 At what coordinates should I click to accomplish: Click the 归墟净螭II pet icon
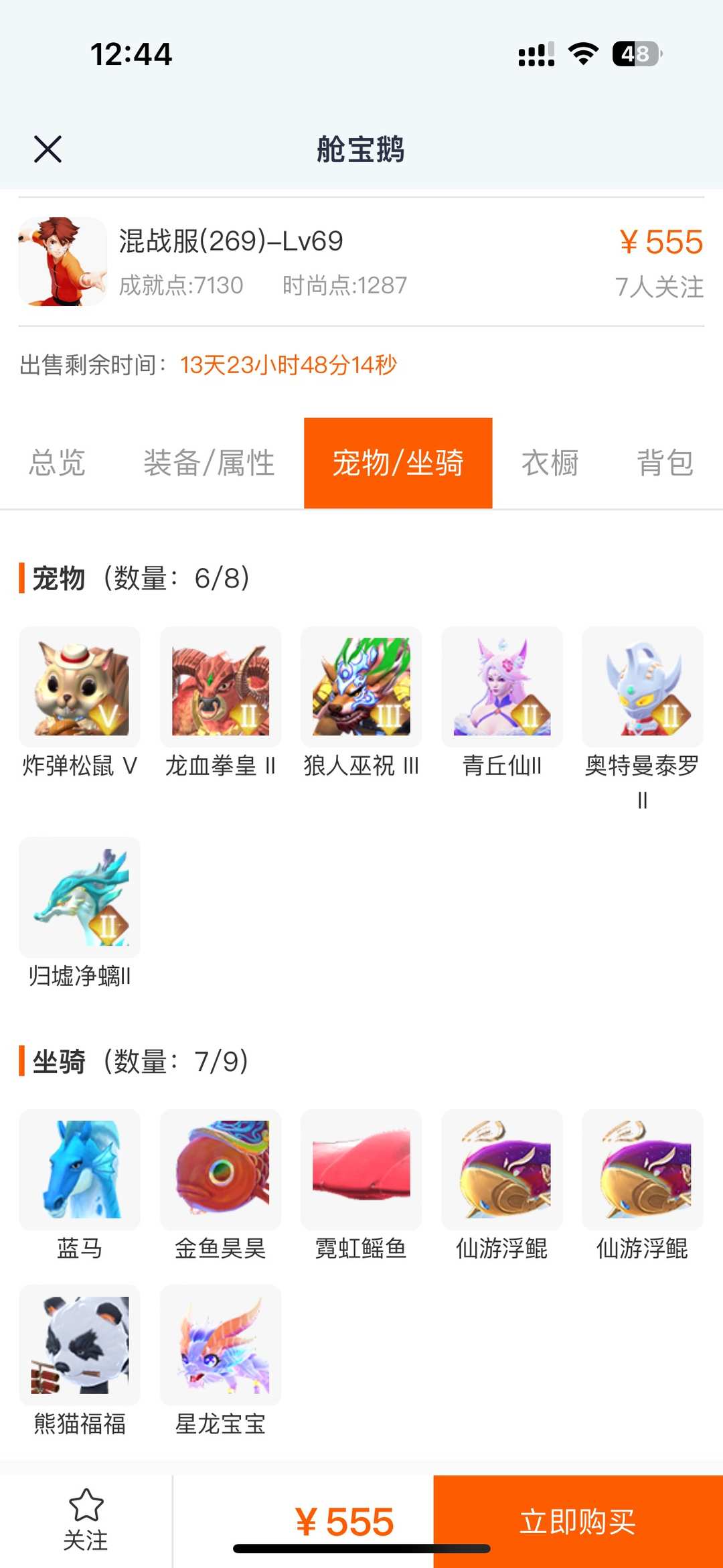tap(79, 898)
